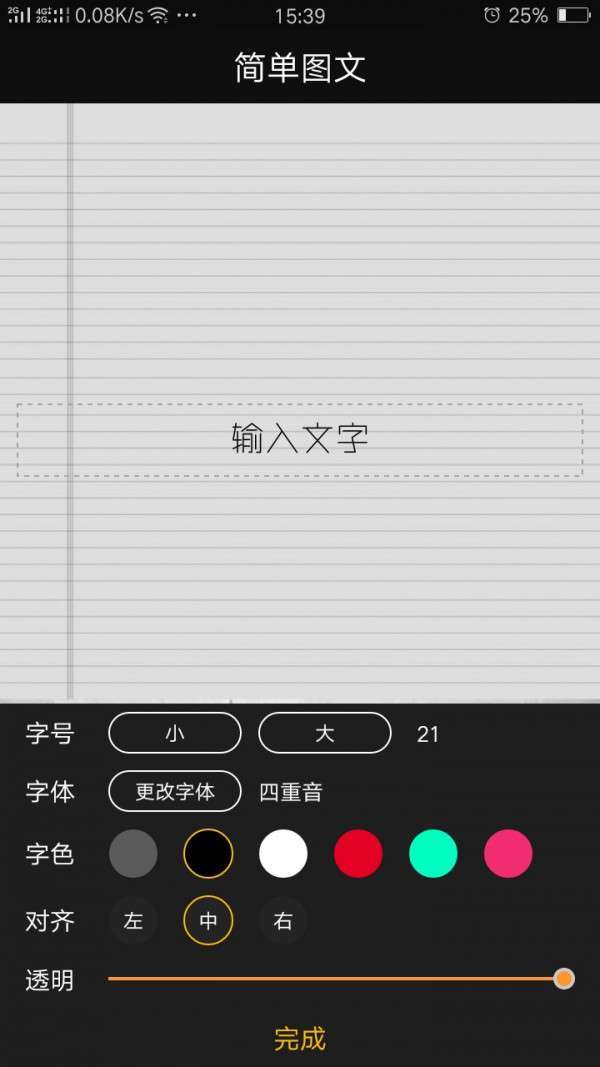This screenshot has height=1067, width=600.
Task: Tap the 透明 transparency slider handle
Action: tap(564, 979)
